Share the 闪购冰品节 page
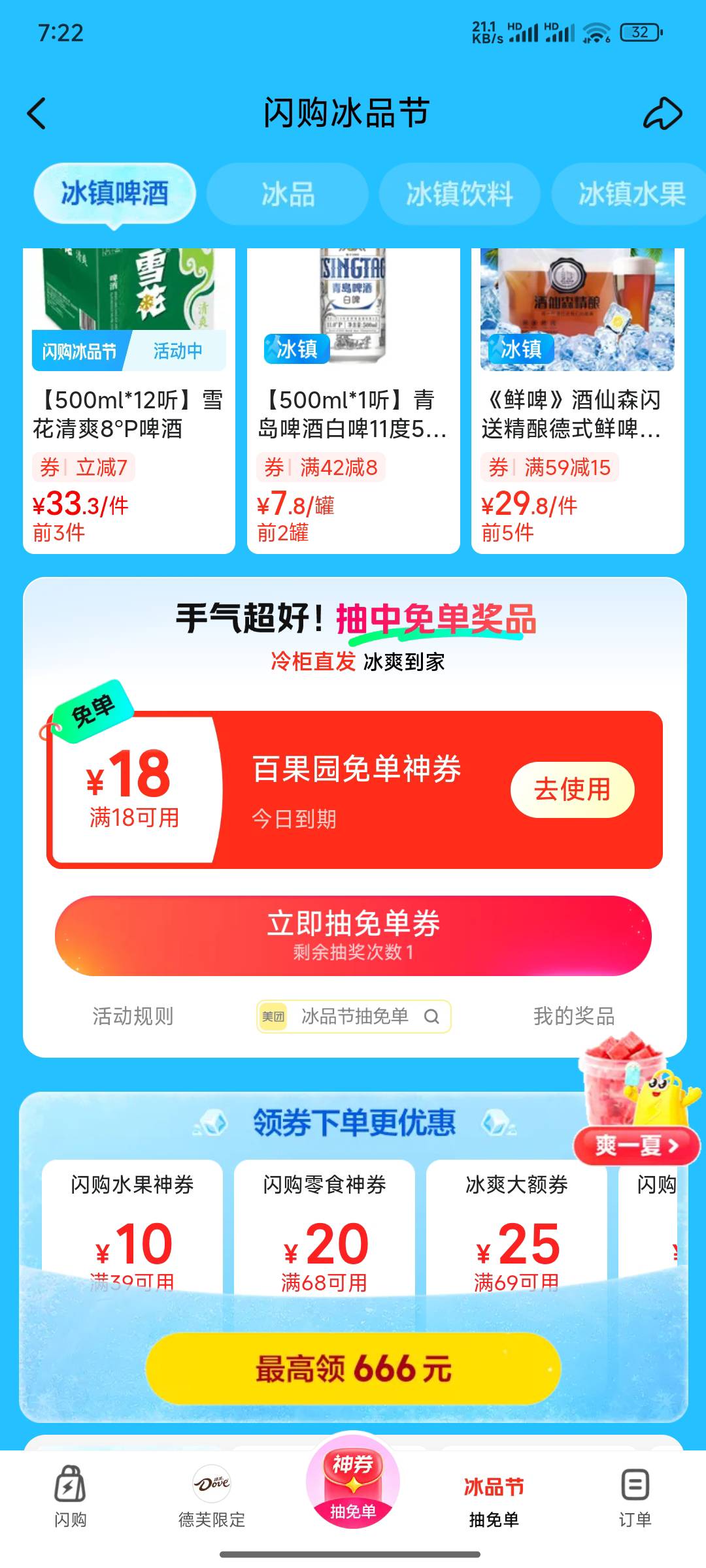This screenshot has width=706, height=1568. point(662,114)
